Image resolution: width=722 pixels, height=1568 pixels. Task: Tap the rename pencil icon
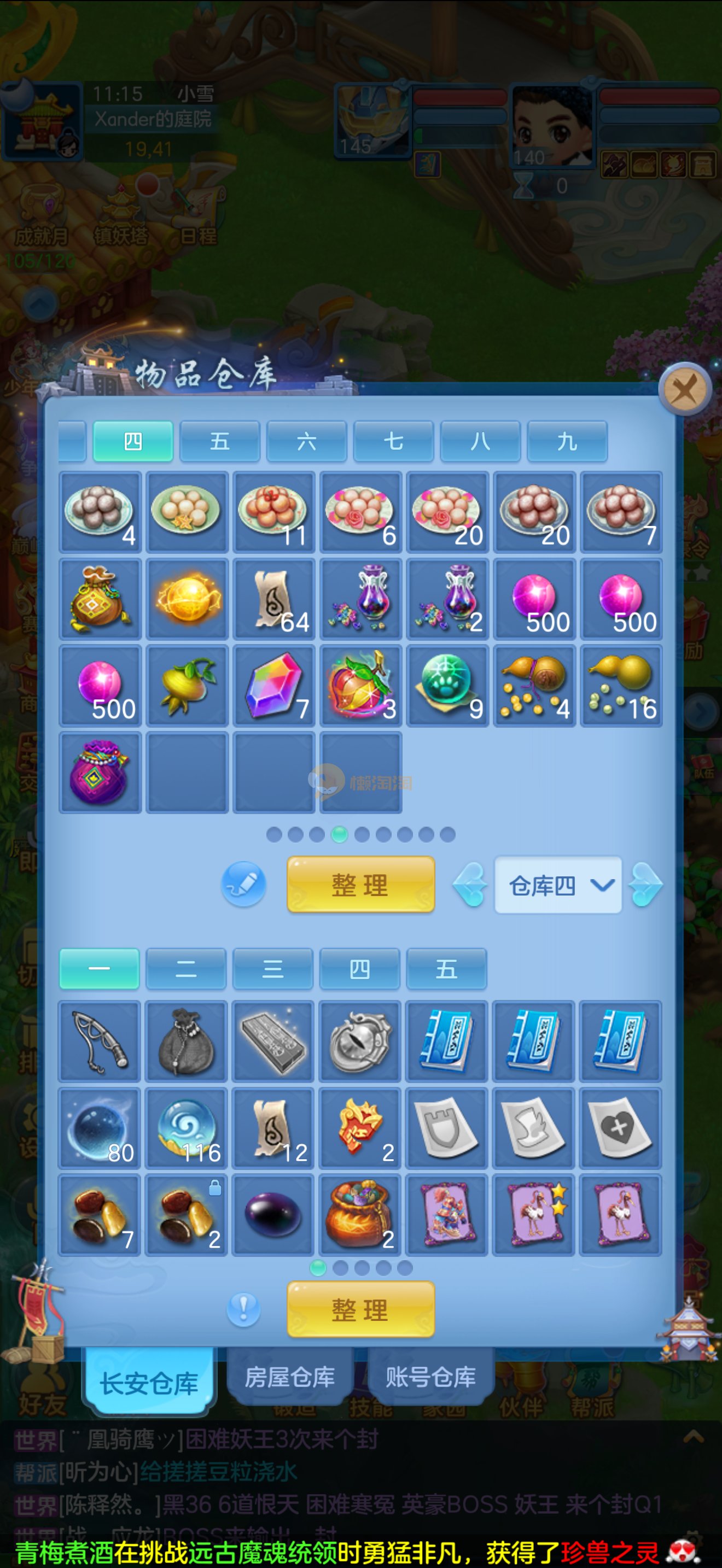coord(243,884)
